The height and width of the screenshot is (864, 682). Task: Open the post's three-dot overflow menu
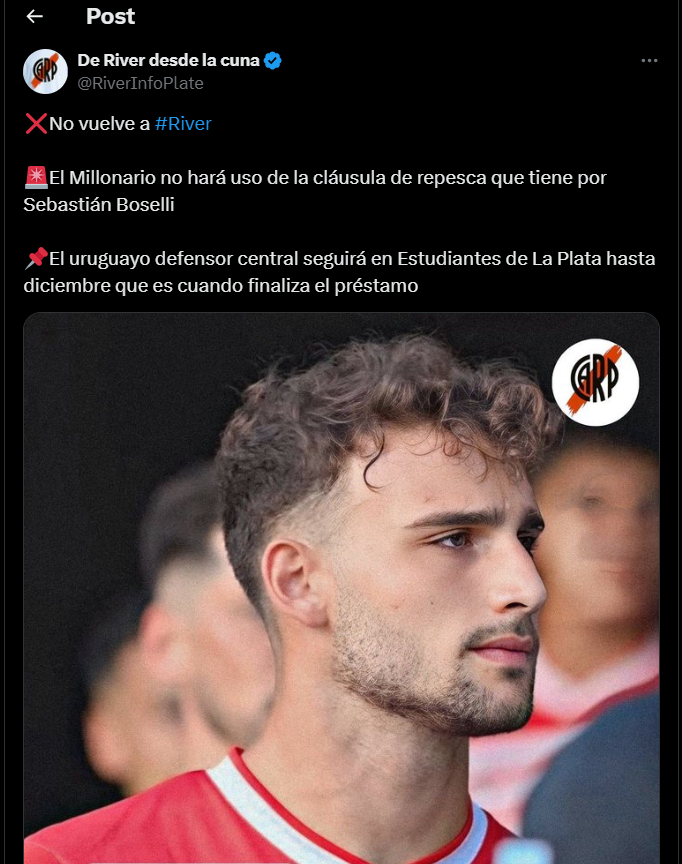pos(649,61)
